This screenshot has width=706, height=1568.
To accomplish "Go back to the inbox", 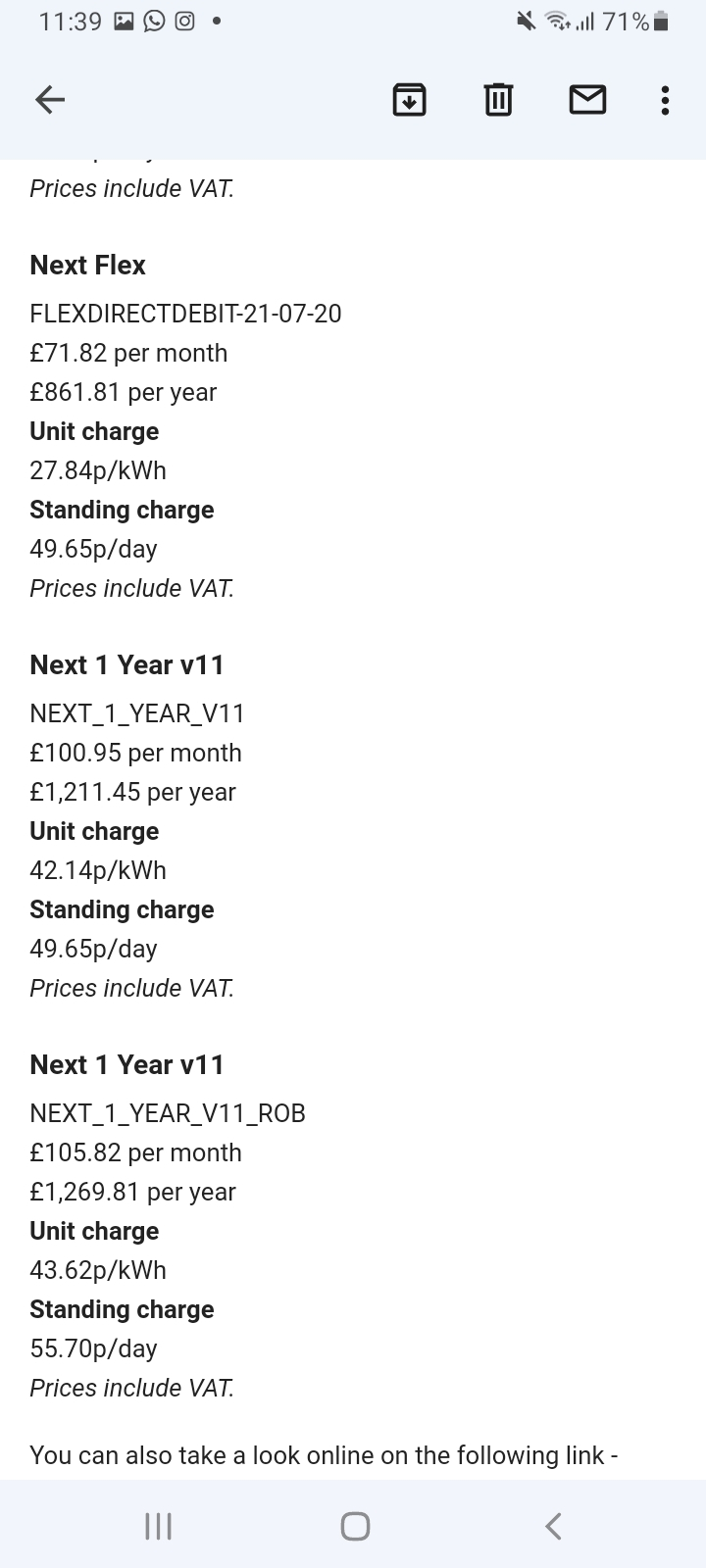I will click(50, 99).
